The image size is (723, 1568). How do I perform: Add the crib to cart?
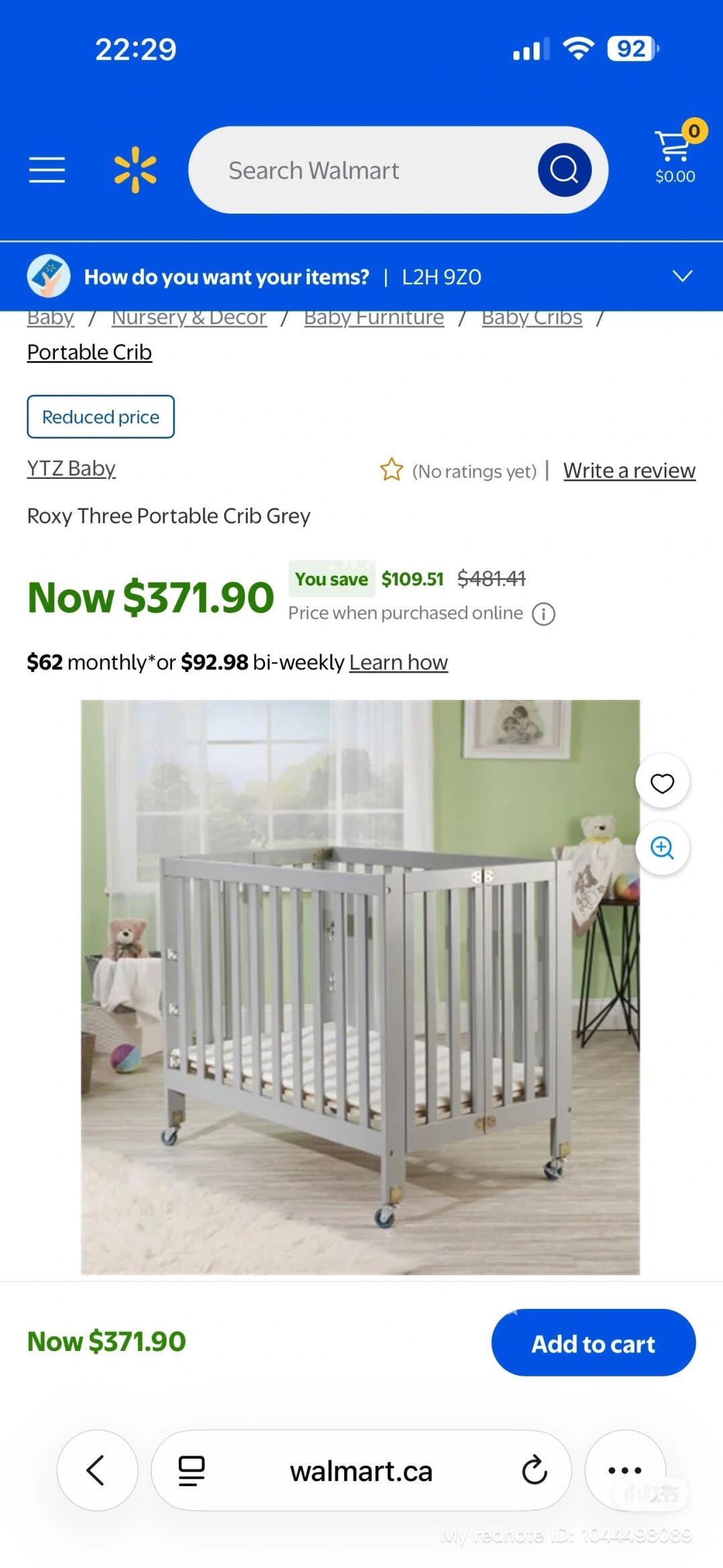(594, 1344)
